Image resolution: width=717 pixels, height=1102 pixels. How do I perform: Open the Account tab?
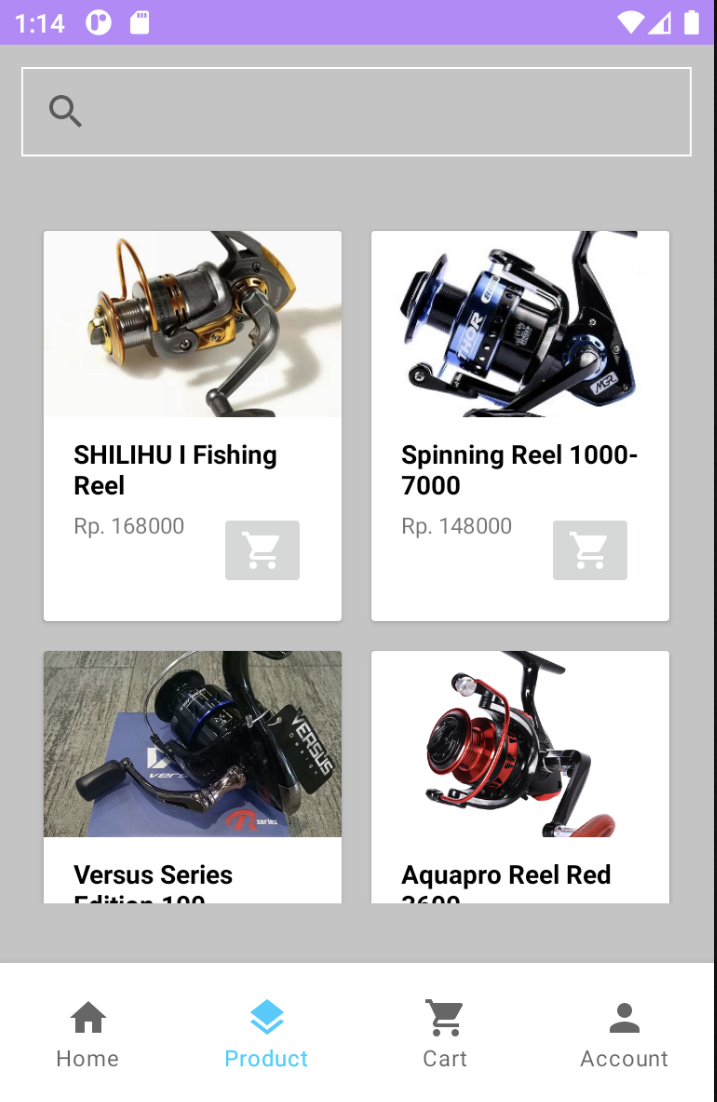624,1033
